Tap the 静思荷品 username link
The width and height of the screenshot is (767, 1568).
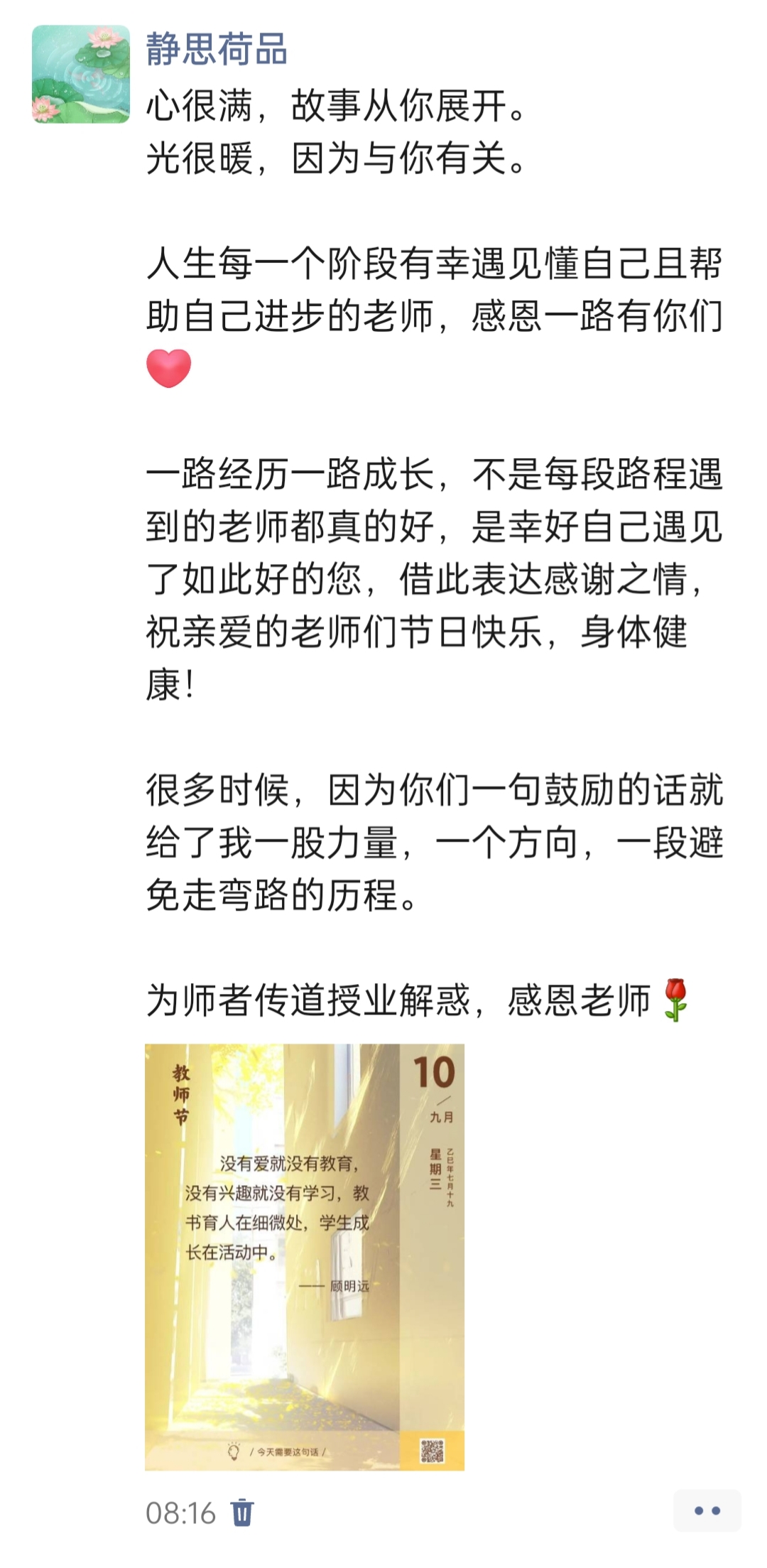coord(217,50)
